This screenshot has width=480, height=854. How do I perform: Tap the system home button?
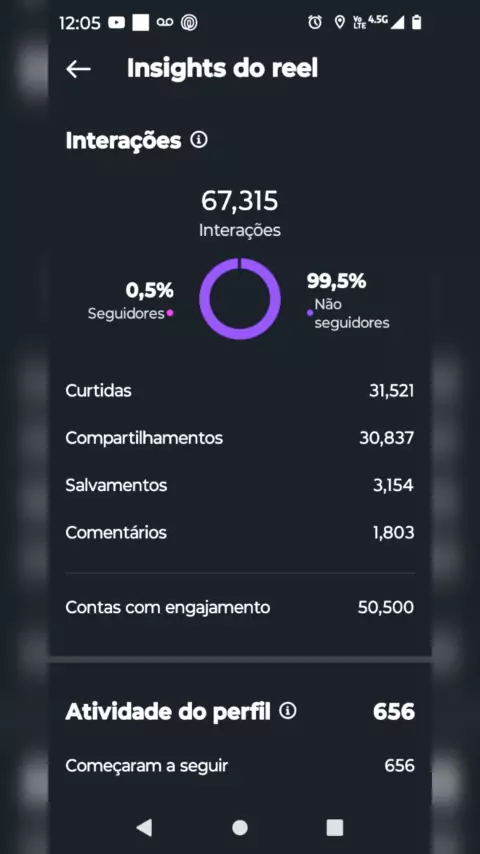tap(240, 827)
